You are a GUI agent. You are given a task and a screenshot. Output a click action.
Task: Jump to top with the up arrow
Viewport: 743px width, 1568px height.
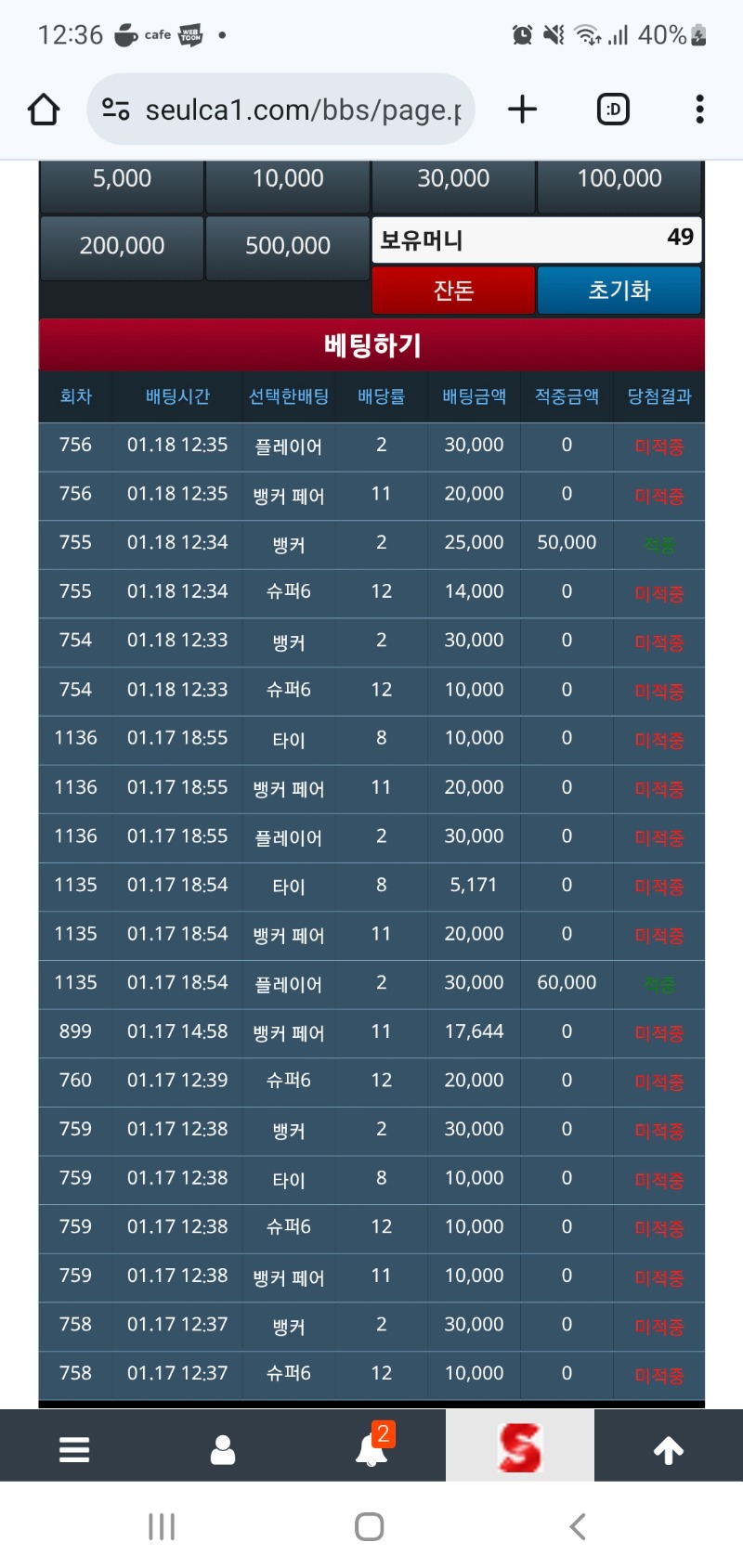(669, 1448)
